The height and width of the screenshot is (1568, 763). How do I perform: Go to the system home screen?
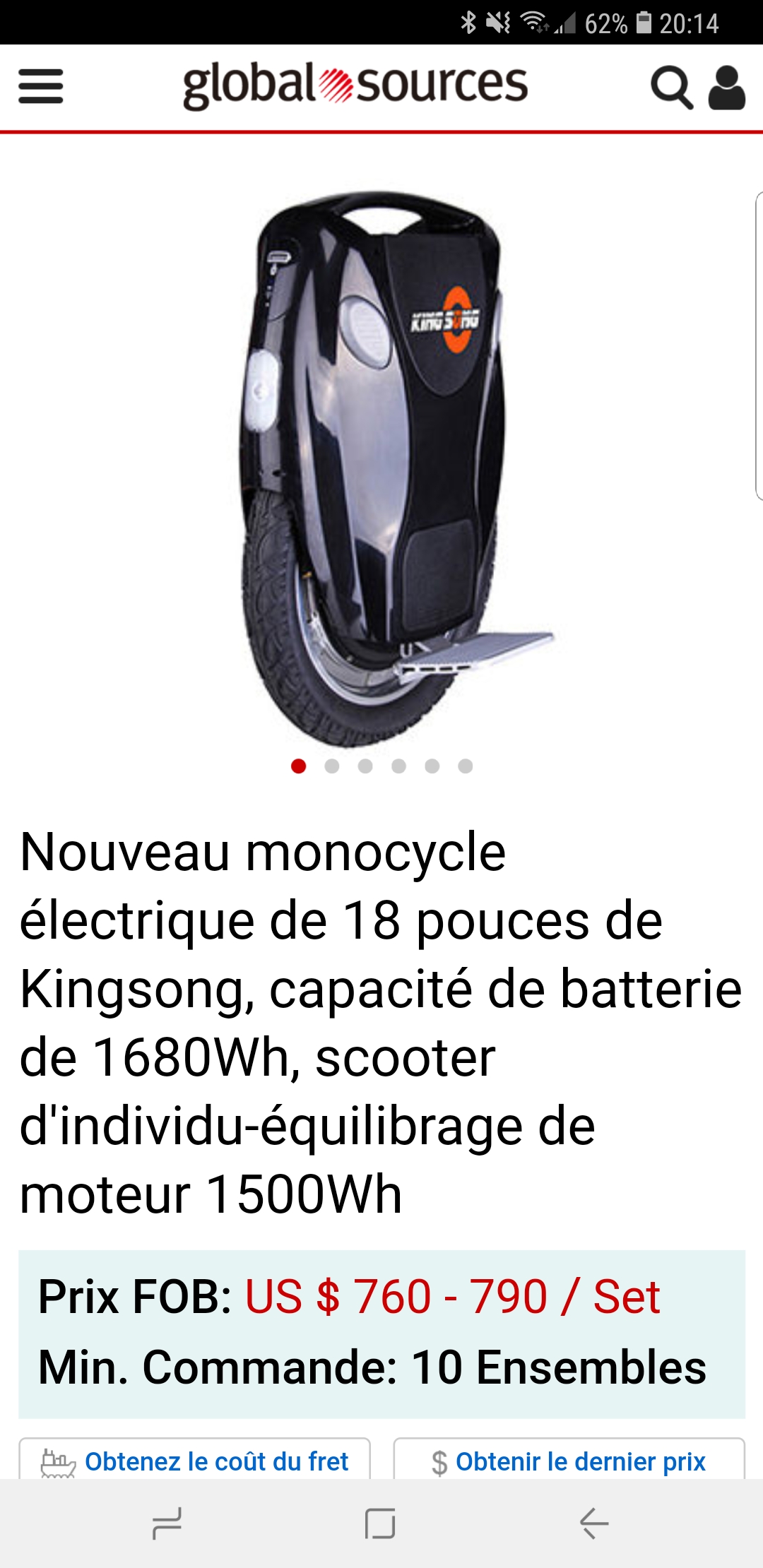click(380, 1523)
